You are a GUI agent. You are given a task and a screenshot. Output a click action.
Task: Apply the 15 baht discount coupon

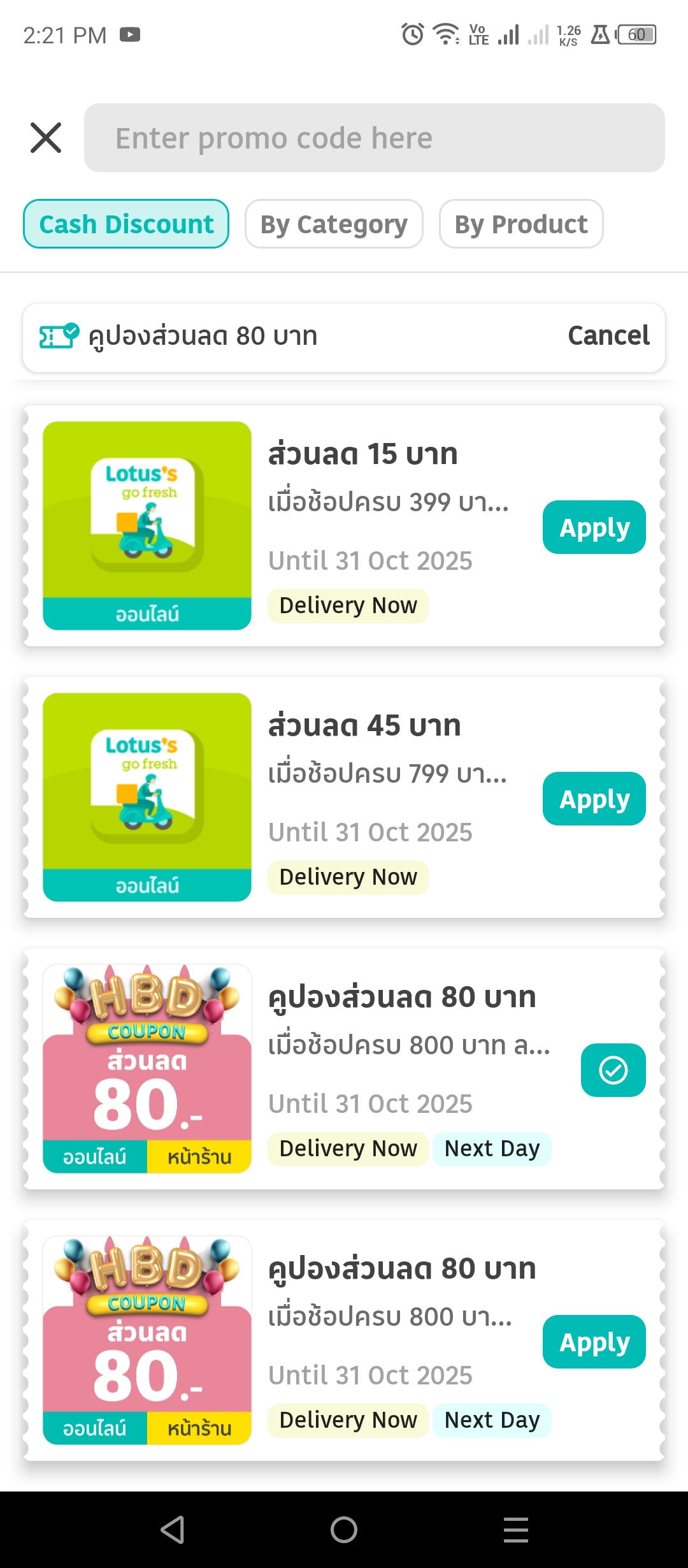[594, 527]
